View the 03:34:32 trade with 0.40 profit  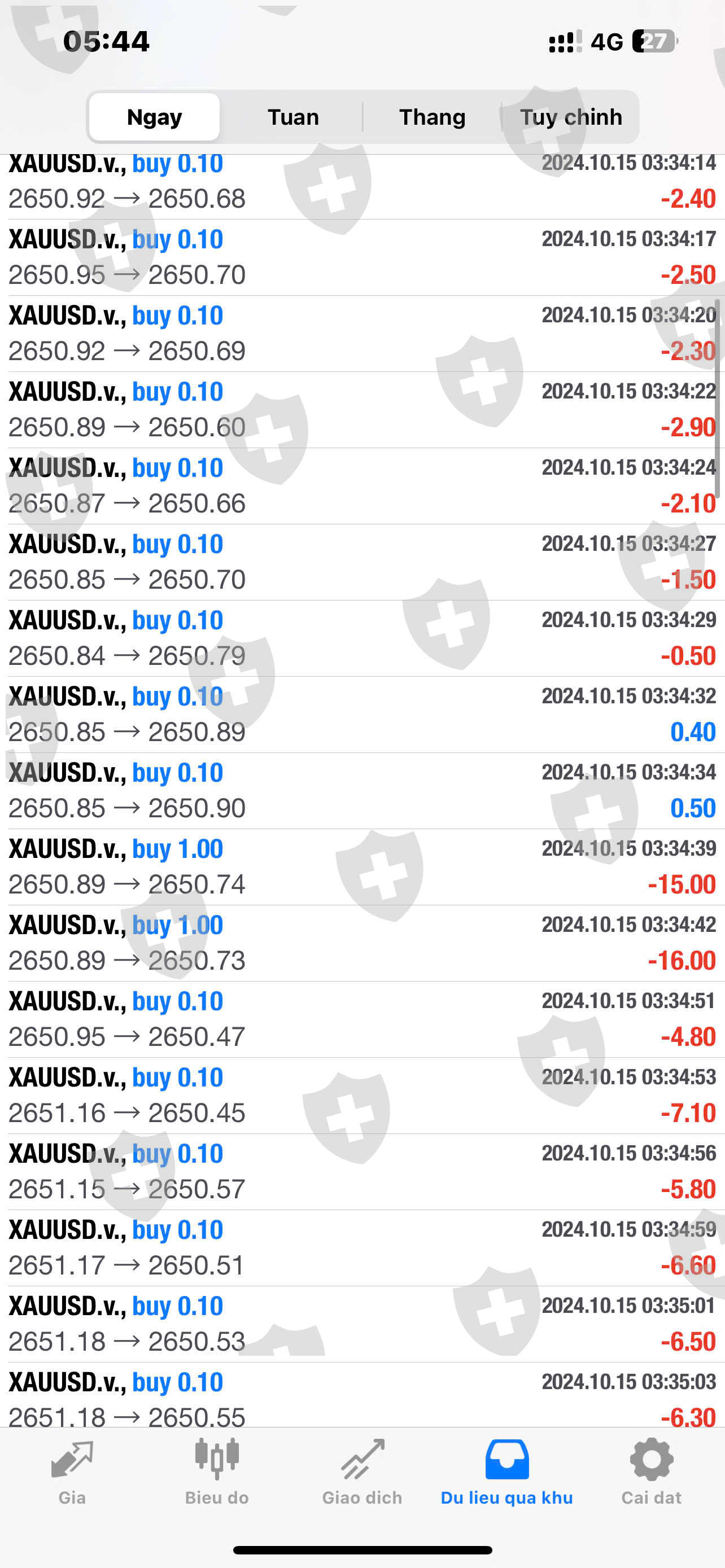point(362,715)
